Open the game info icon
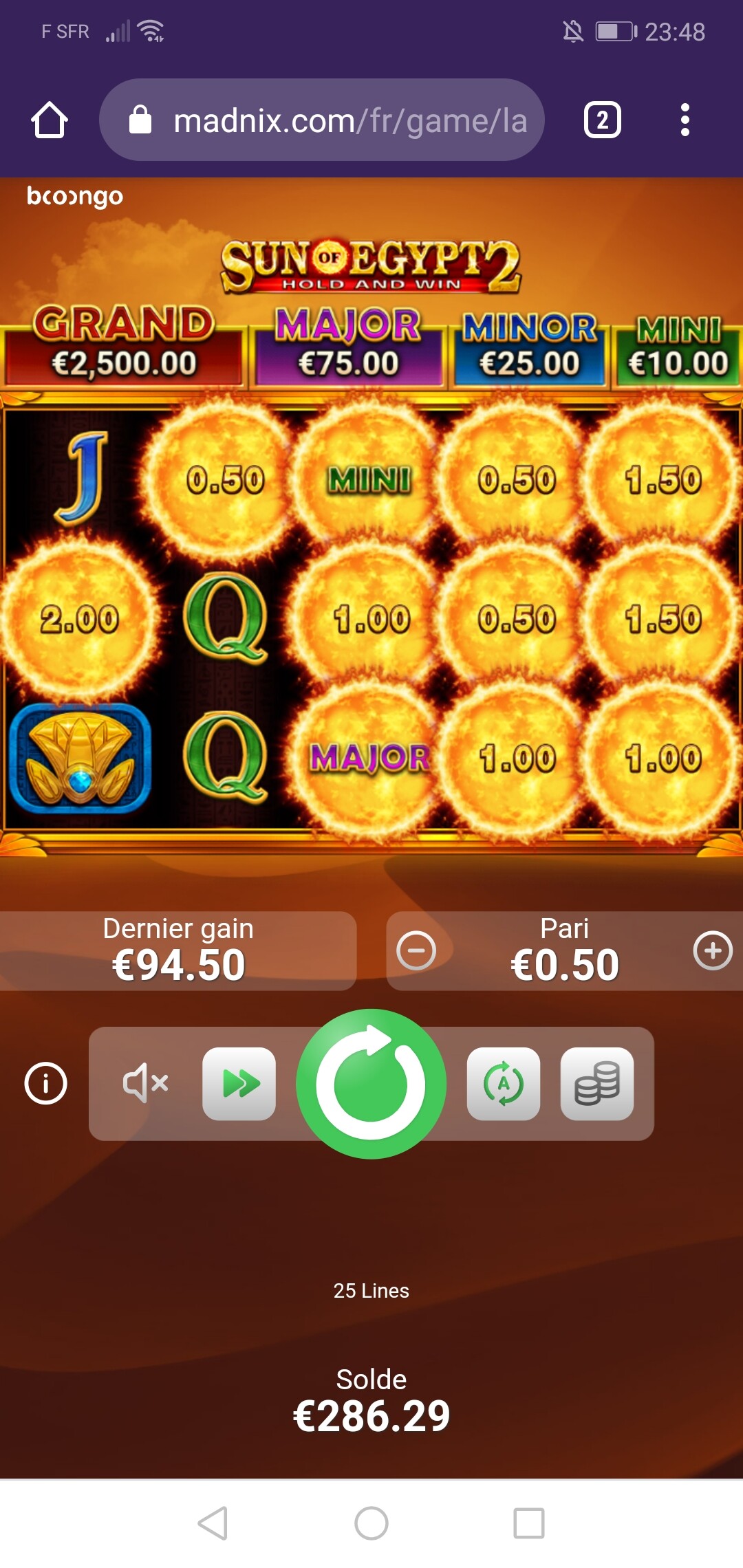The width and height of the screenshot is (743, 1568). (x=46, y=1083)
